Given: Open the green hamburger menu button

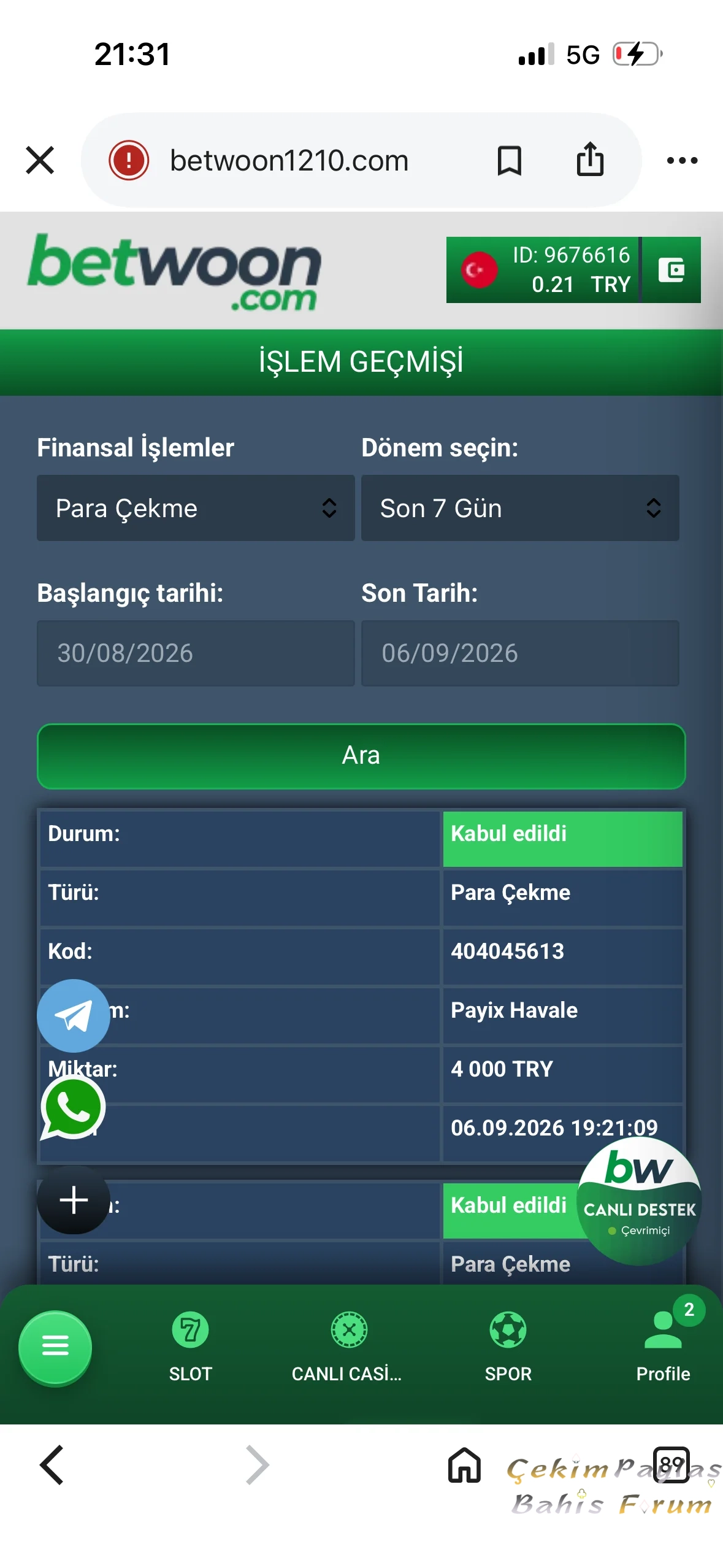Looking at the screenshot, I should click(x=55, y=1347).
